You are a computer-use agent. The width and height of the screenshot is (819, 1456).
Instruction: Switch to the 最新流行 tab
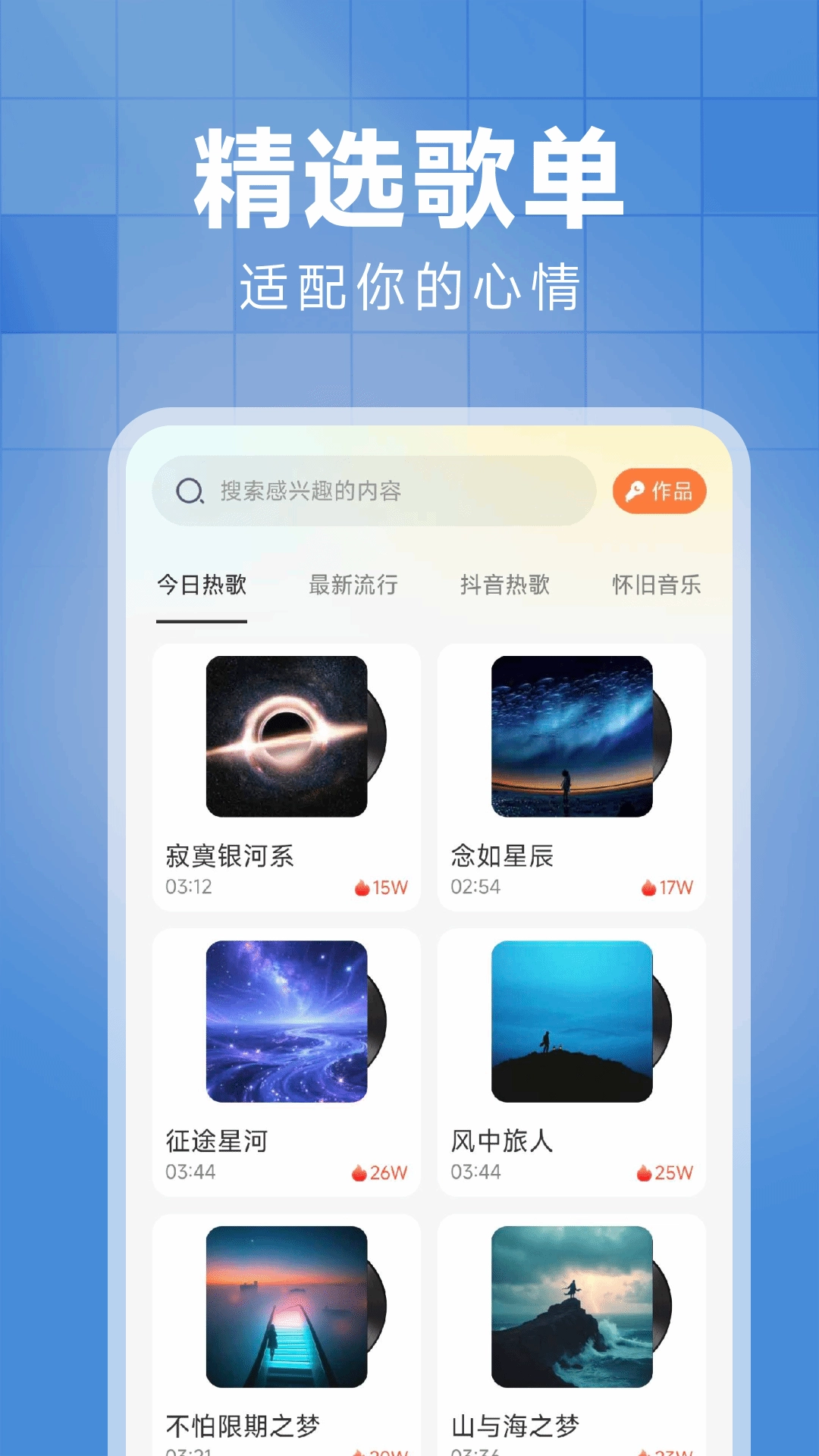(353, 585)
